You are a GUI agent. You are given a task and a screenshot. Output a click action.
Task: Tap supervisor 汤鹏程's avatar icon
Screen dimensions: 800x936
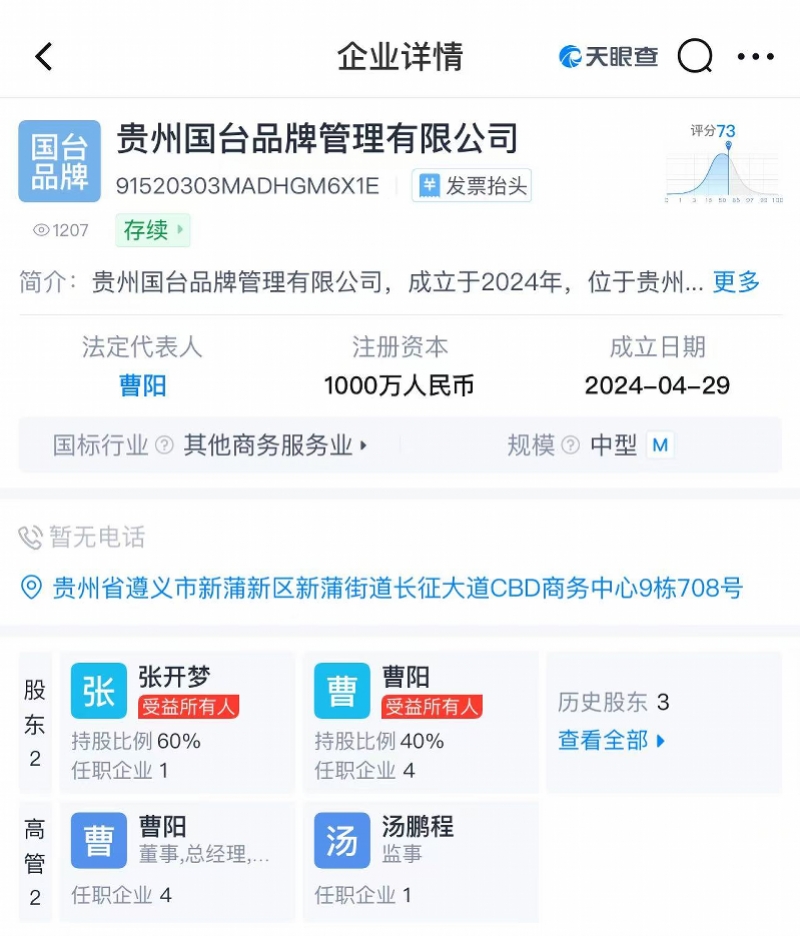coord(342,840)
